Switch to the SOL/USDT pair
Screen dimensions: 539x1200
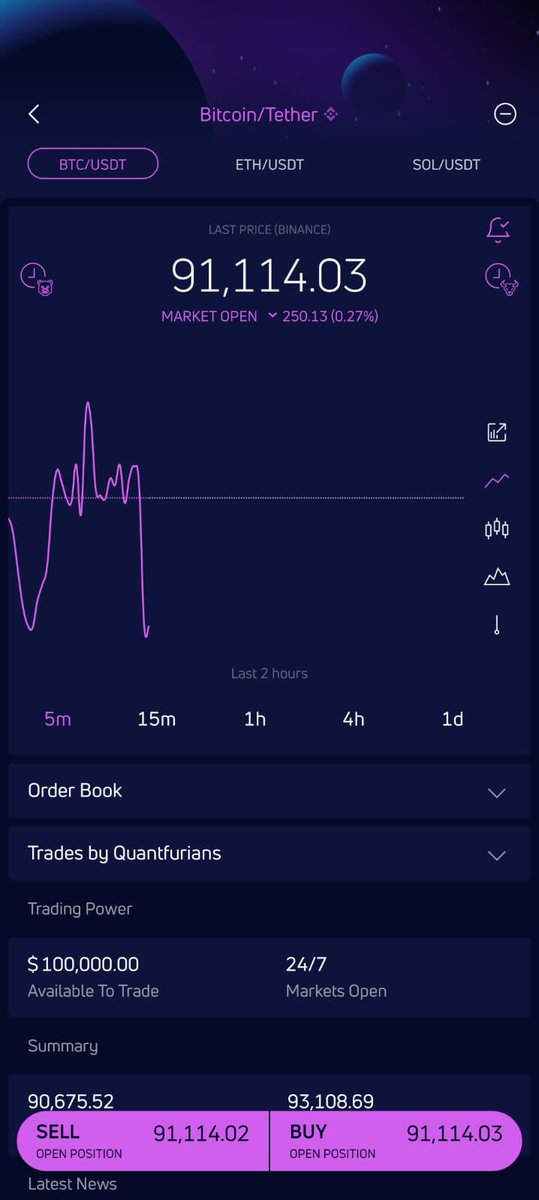point(446,164)
